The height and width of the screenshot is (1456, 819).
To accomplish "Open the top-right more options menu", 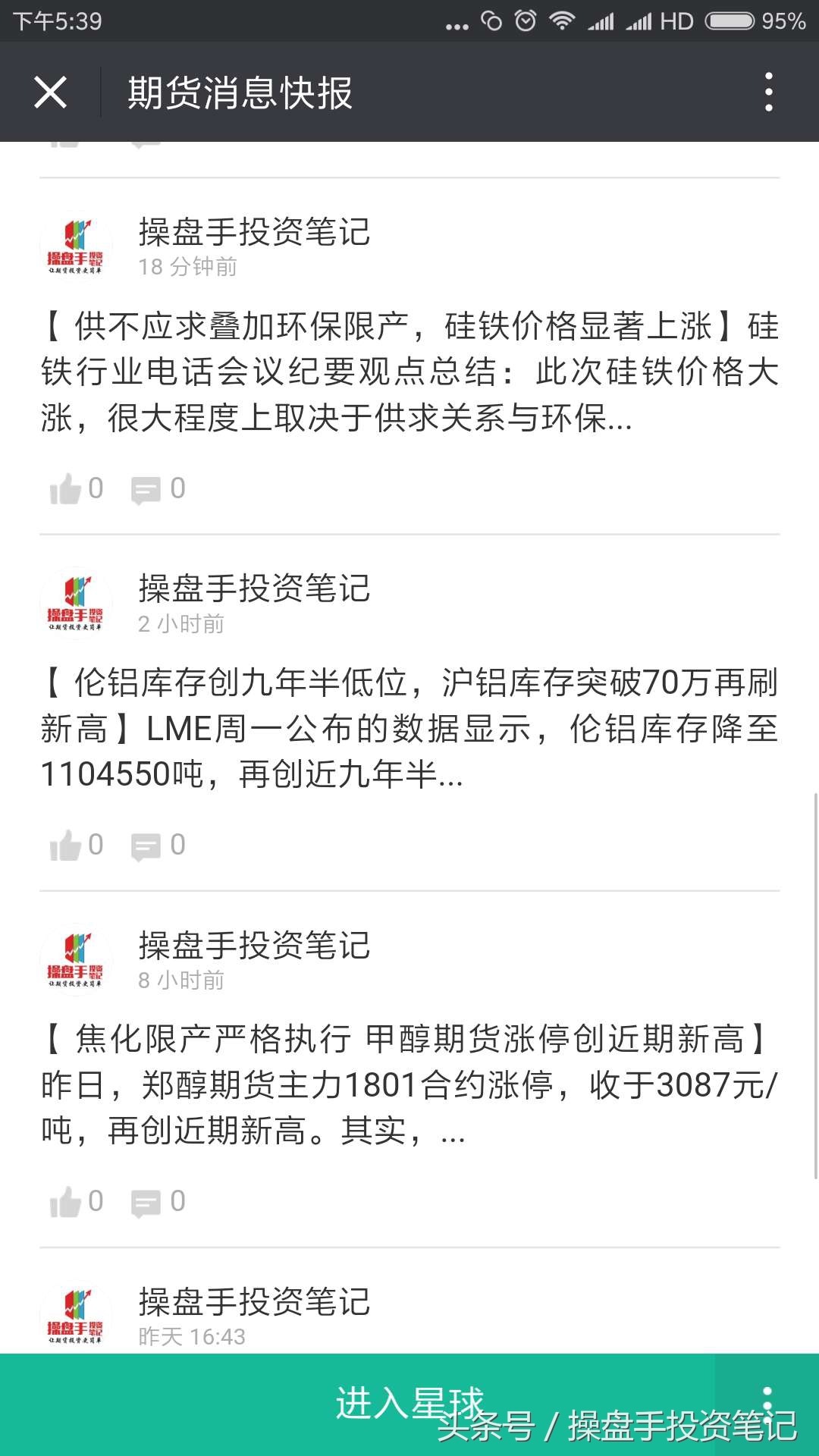I will 770,91.
